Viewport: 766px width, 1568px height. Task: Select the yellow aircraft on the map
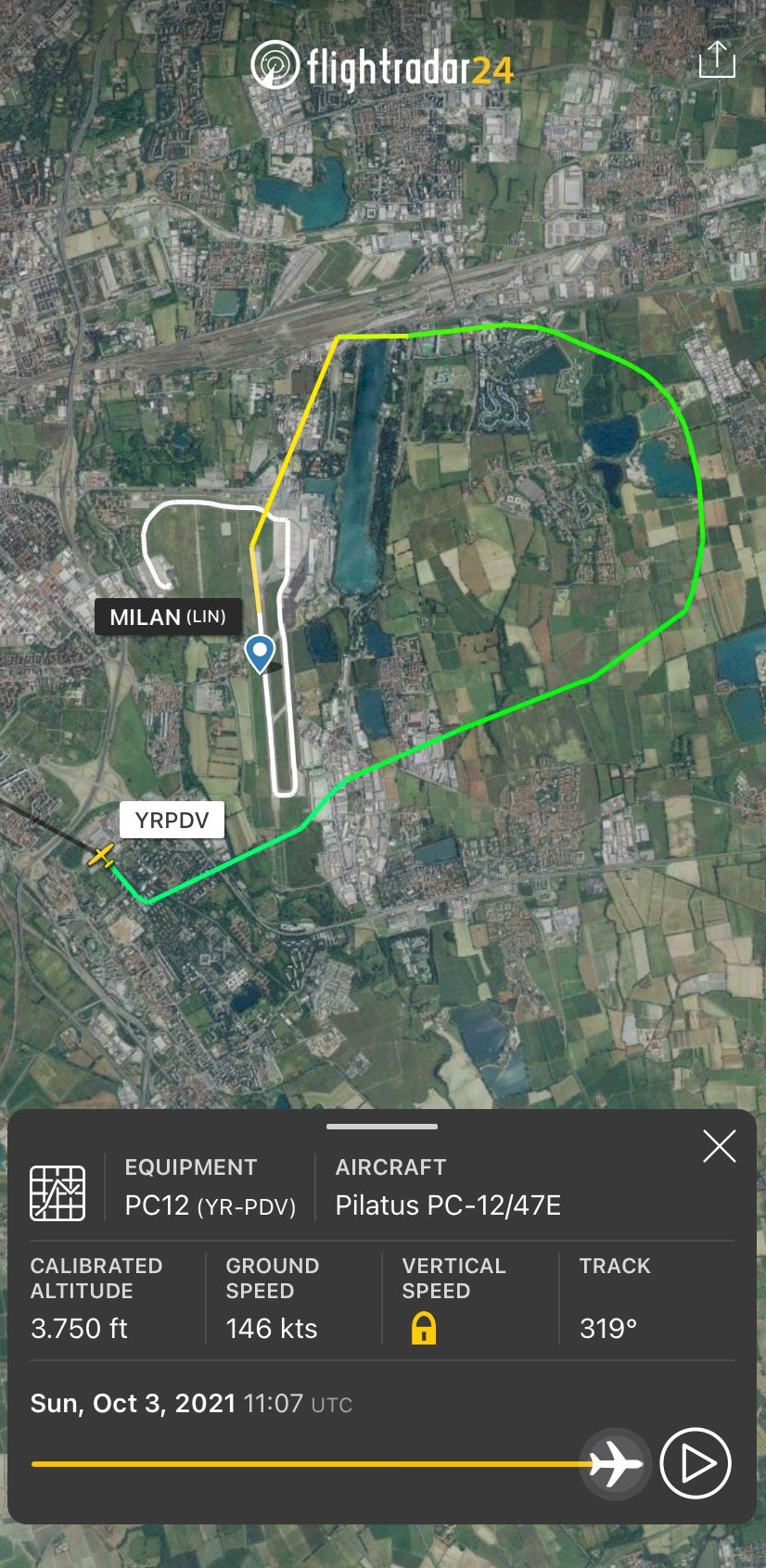[x=101, y=856]
